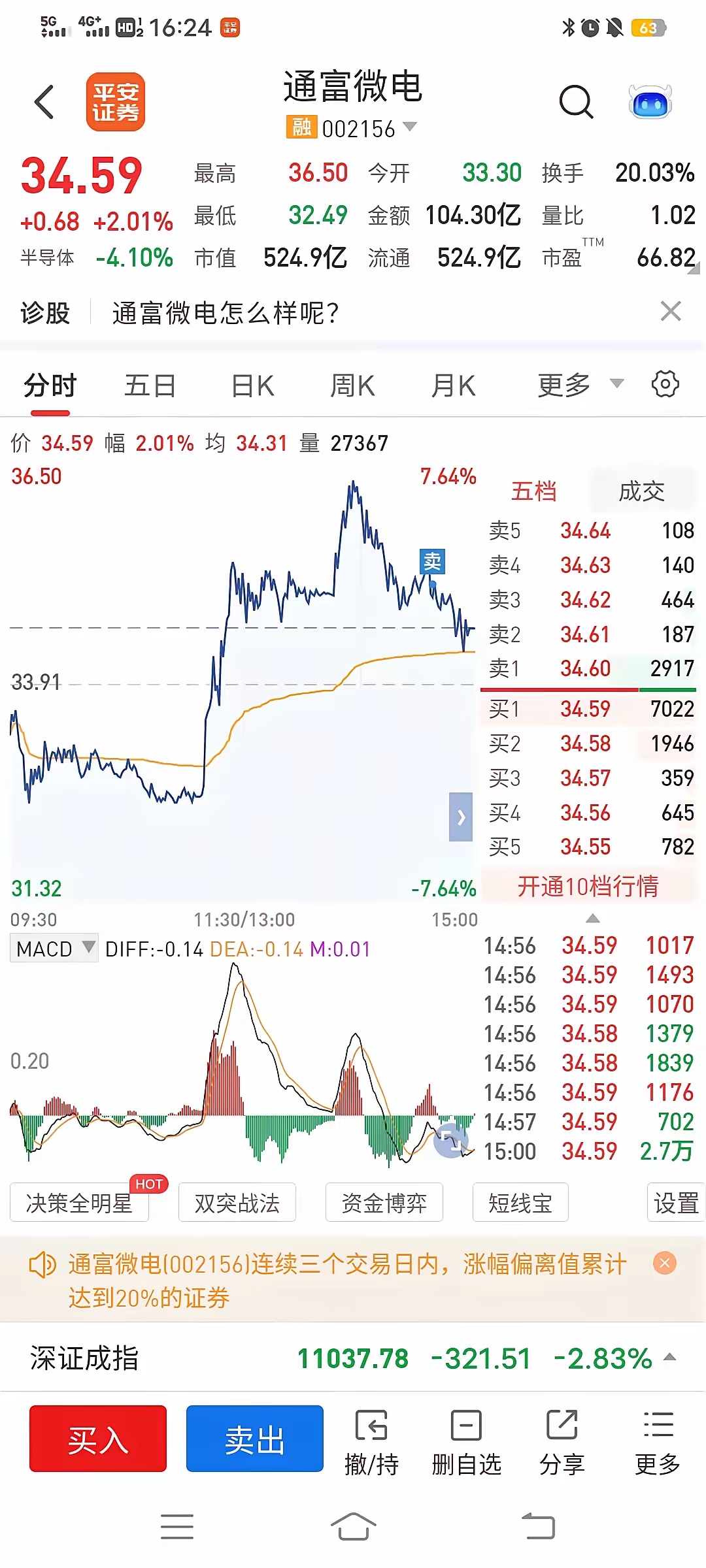Toggle mute on the announcement speaker
The height and width of the screenshot is (1568, 706).
[42, 1264]
